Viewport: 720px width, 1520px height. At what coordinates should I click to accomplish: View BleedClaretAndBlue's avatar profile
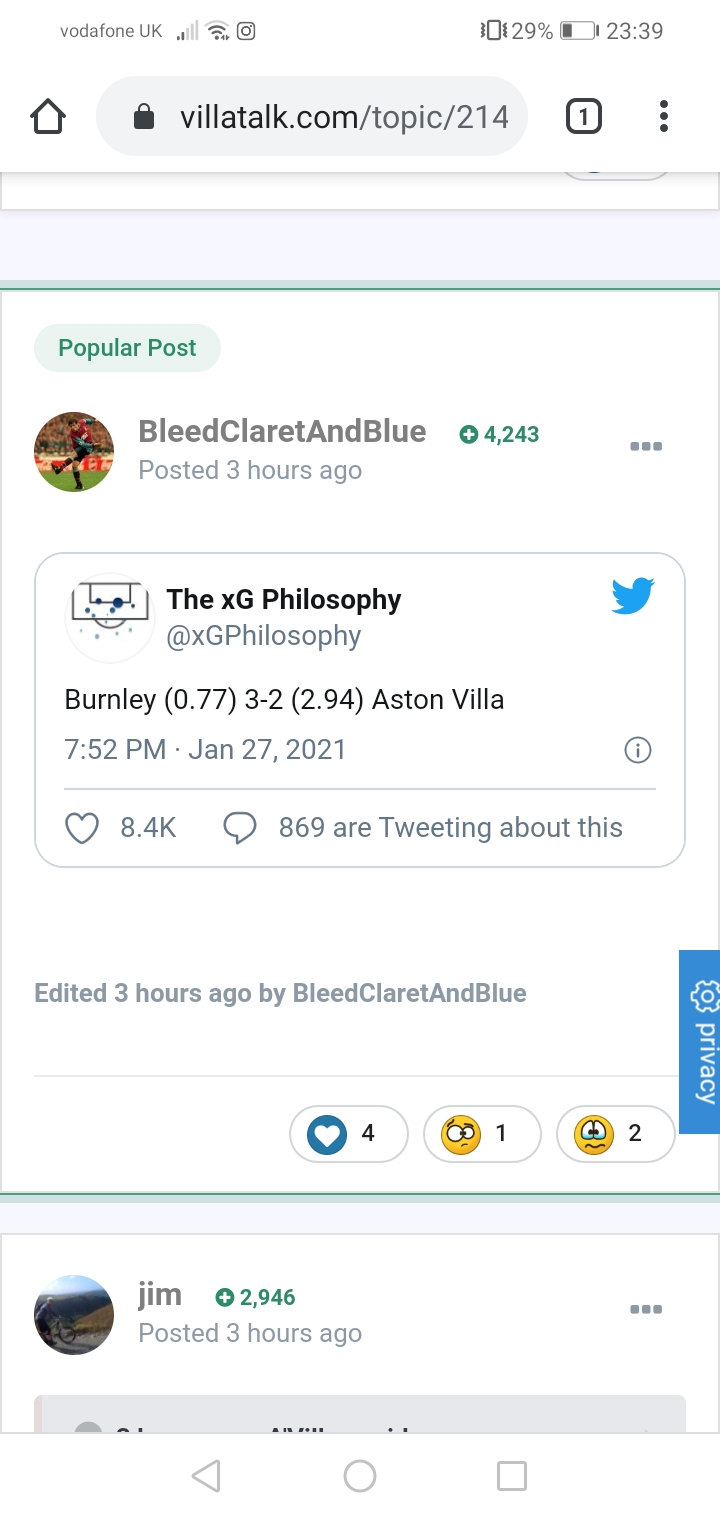coord(74,451)
